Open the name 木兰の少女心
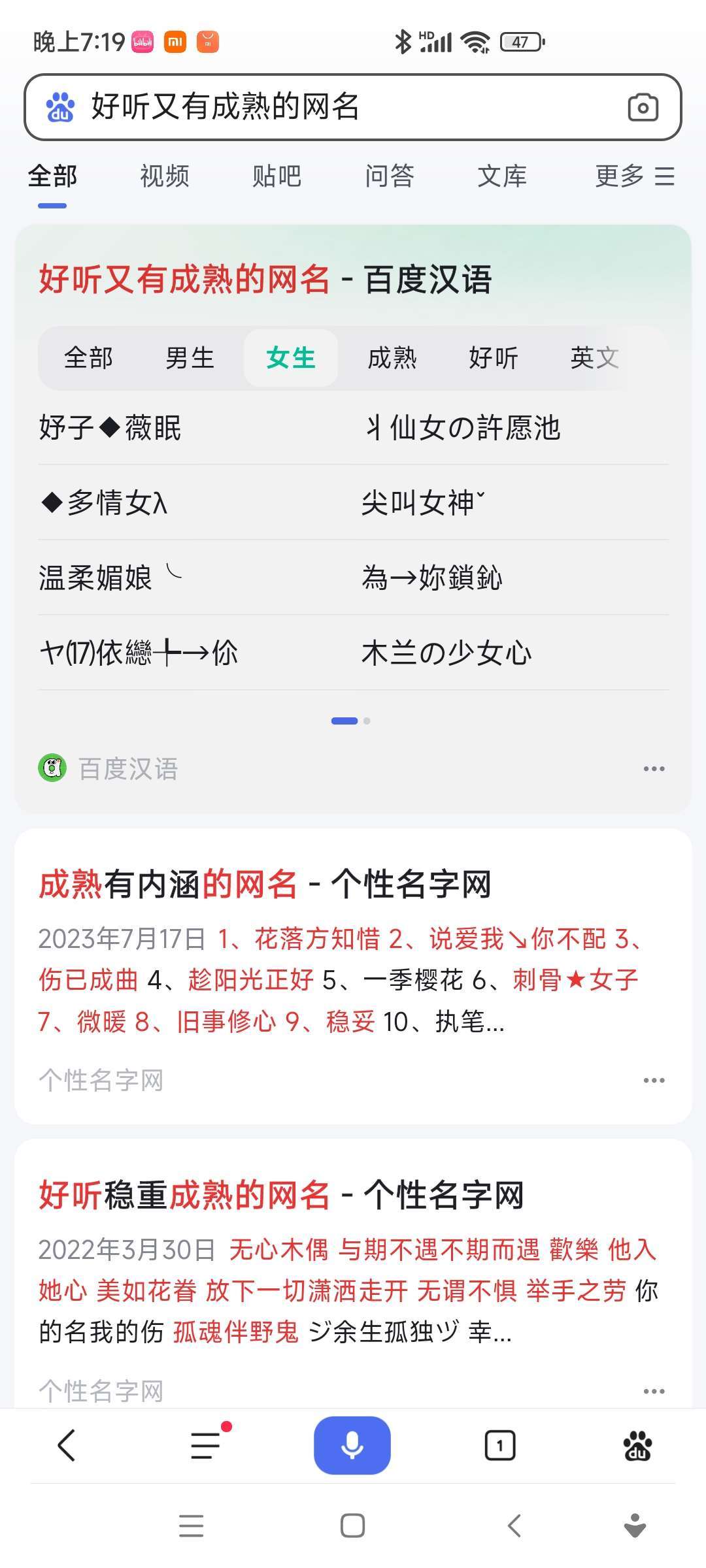 446,653
